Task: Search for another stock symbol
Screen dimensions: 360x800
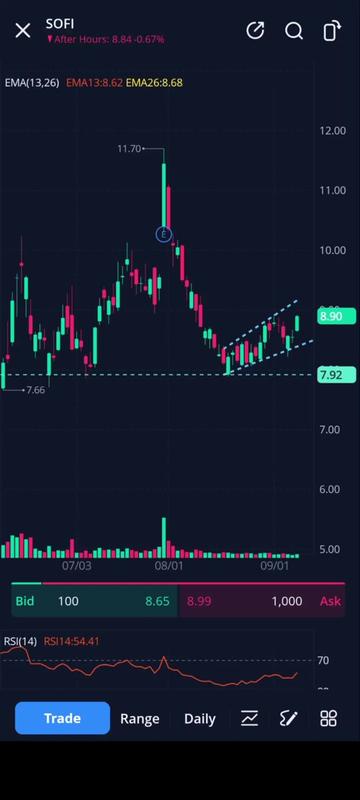Action: pyautogui.click(x=294, y=31)
